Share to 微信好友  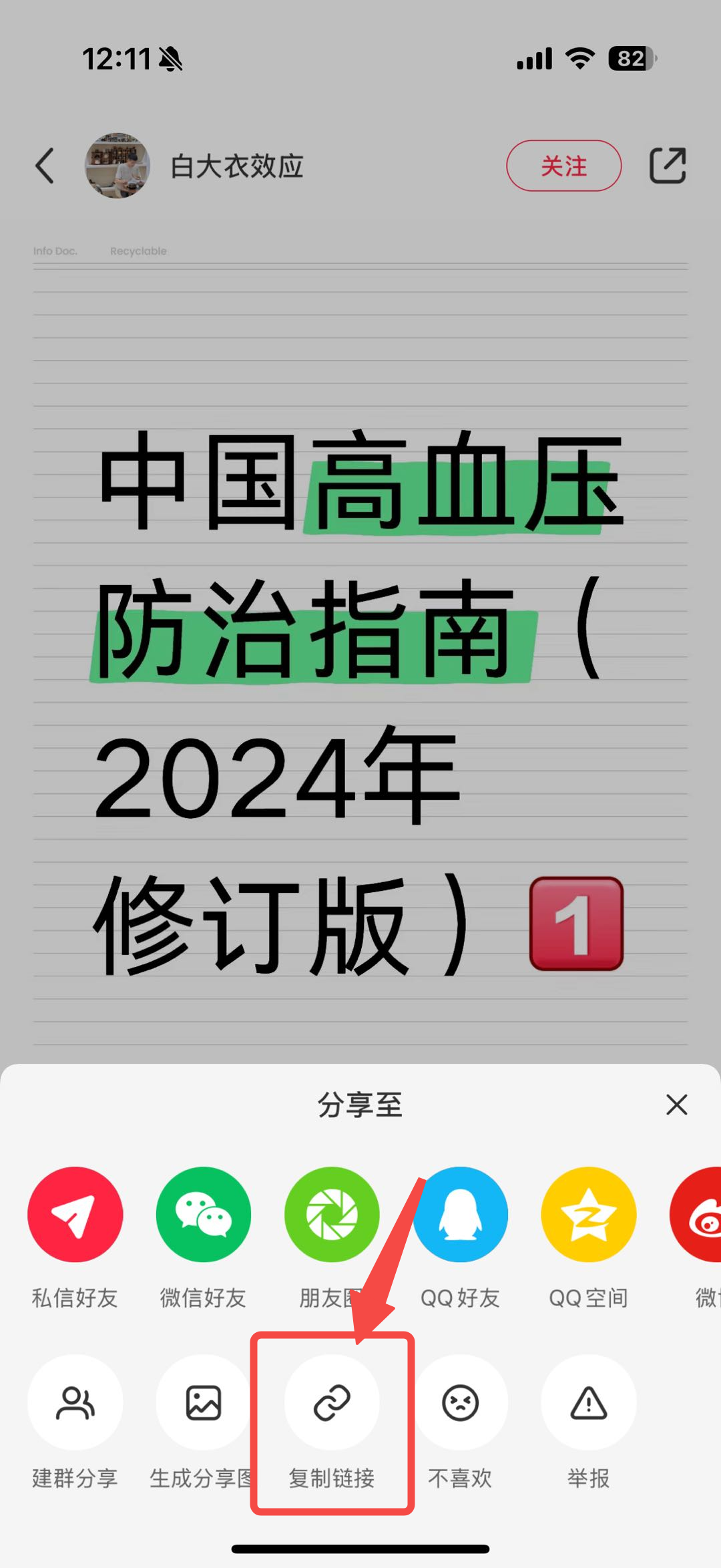click(203, 1214)
